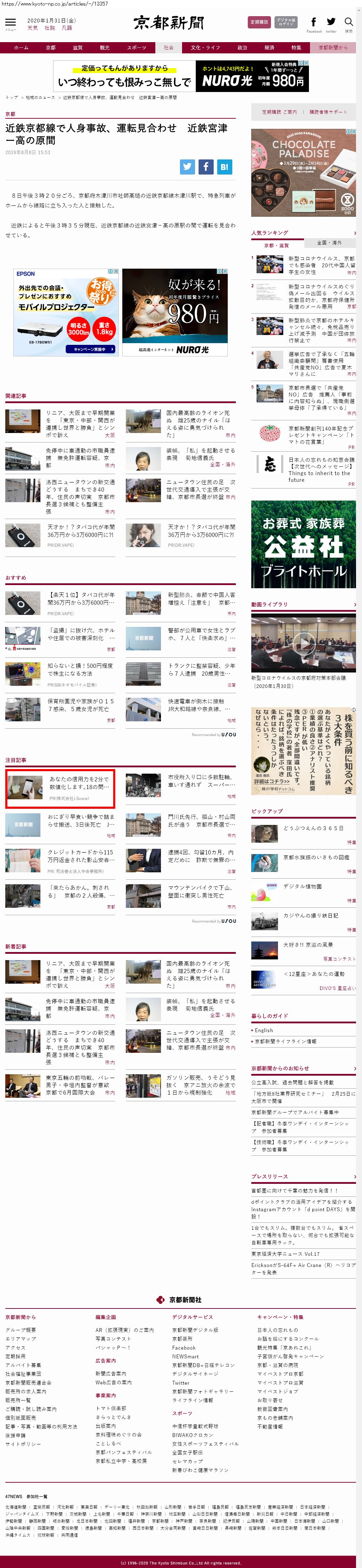Open the search icon in the header

(x=349, y=22)
